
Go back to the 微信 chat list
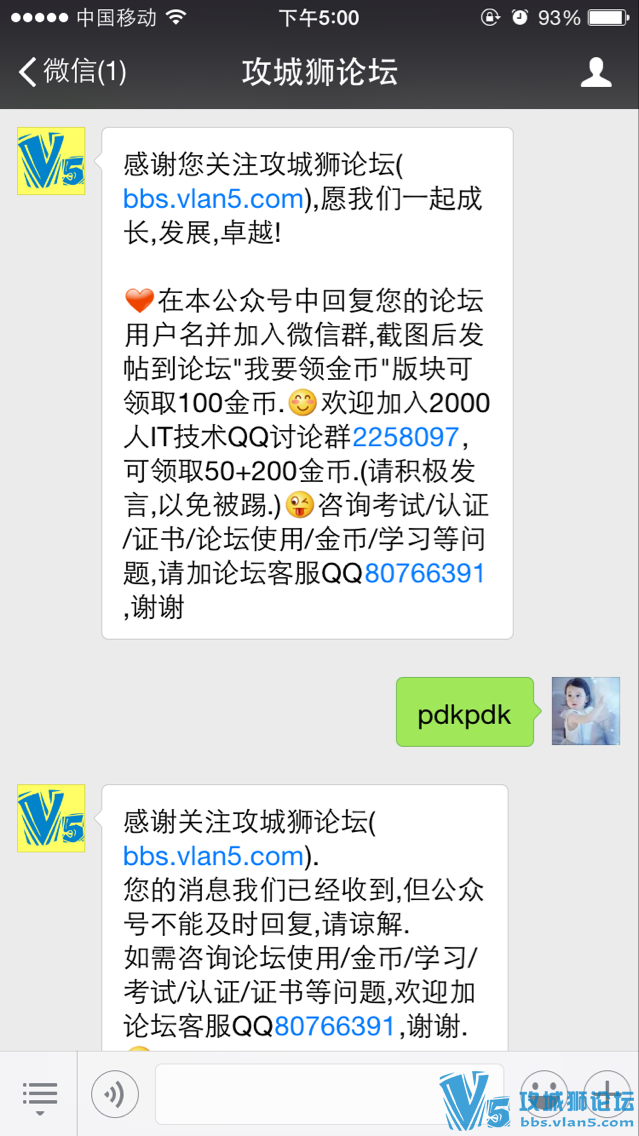point(72,72)
